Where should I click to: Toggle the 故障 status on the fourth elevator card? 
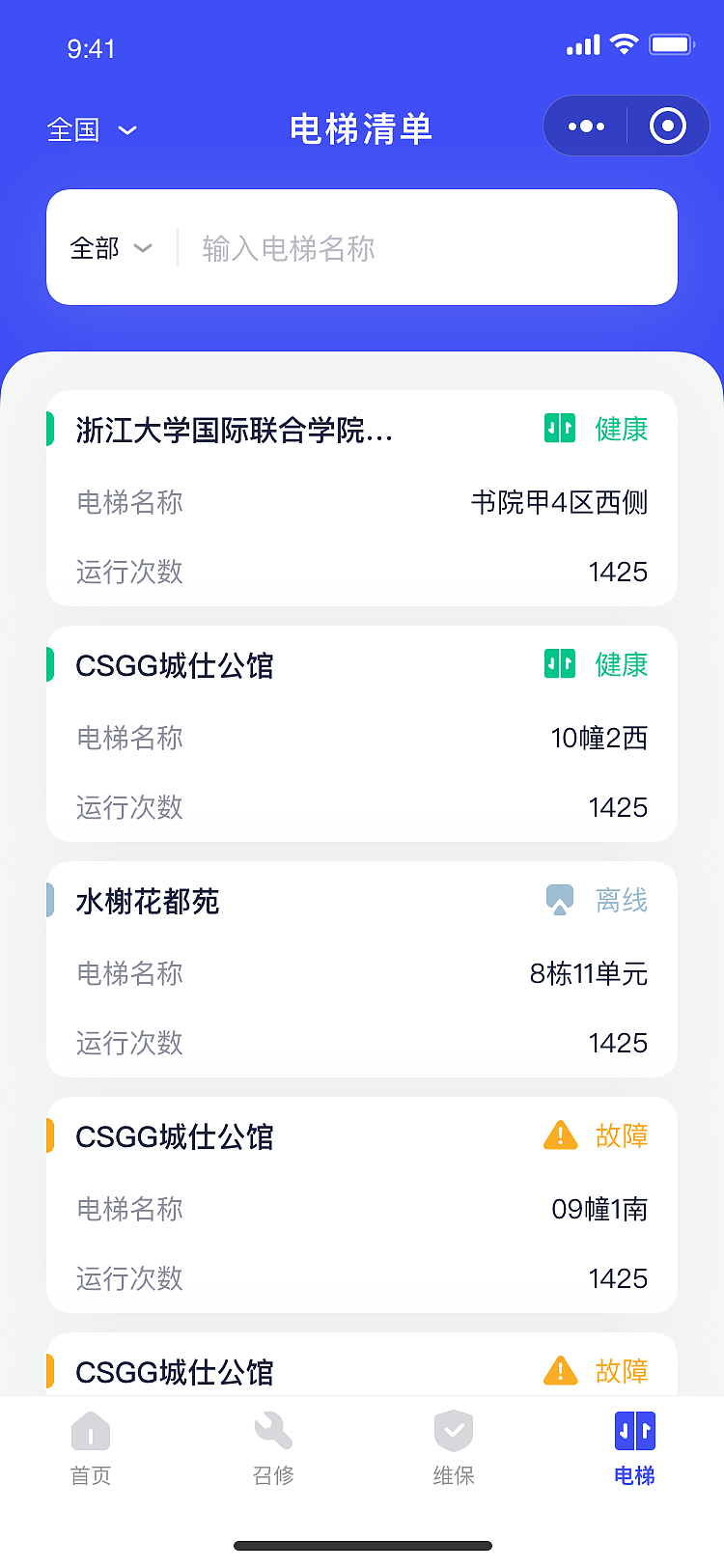(x=623, y=1136)
